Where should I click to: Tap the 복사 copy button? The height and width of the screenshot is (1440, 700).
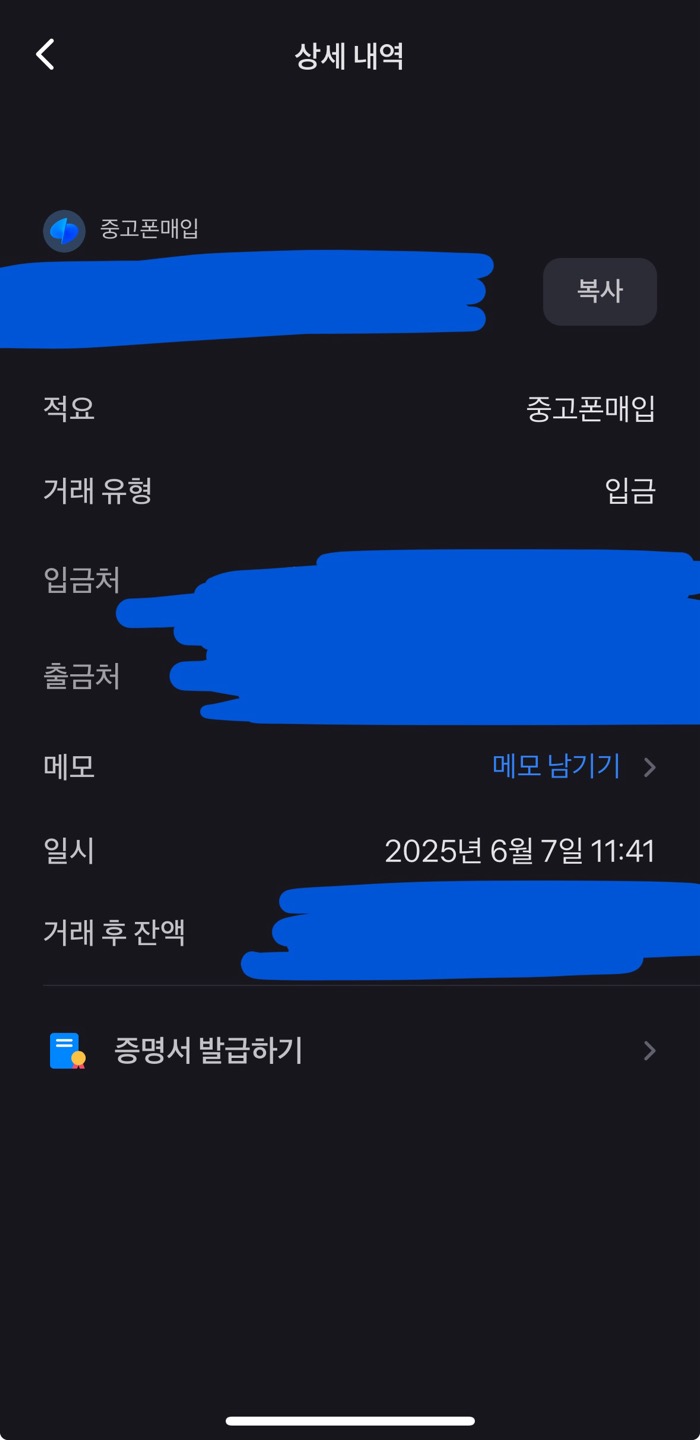pyautogui.click(x=599, y=292)
